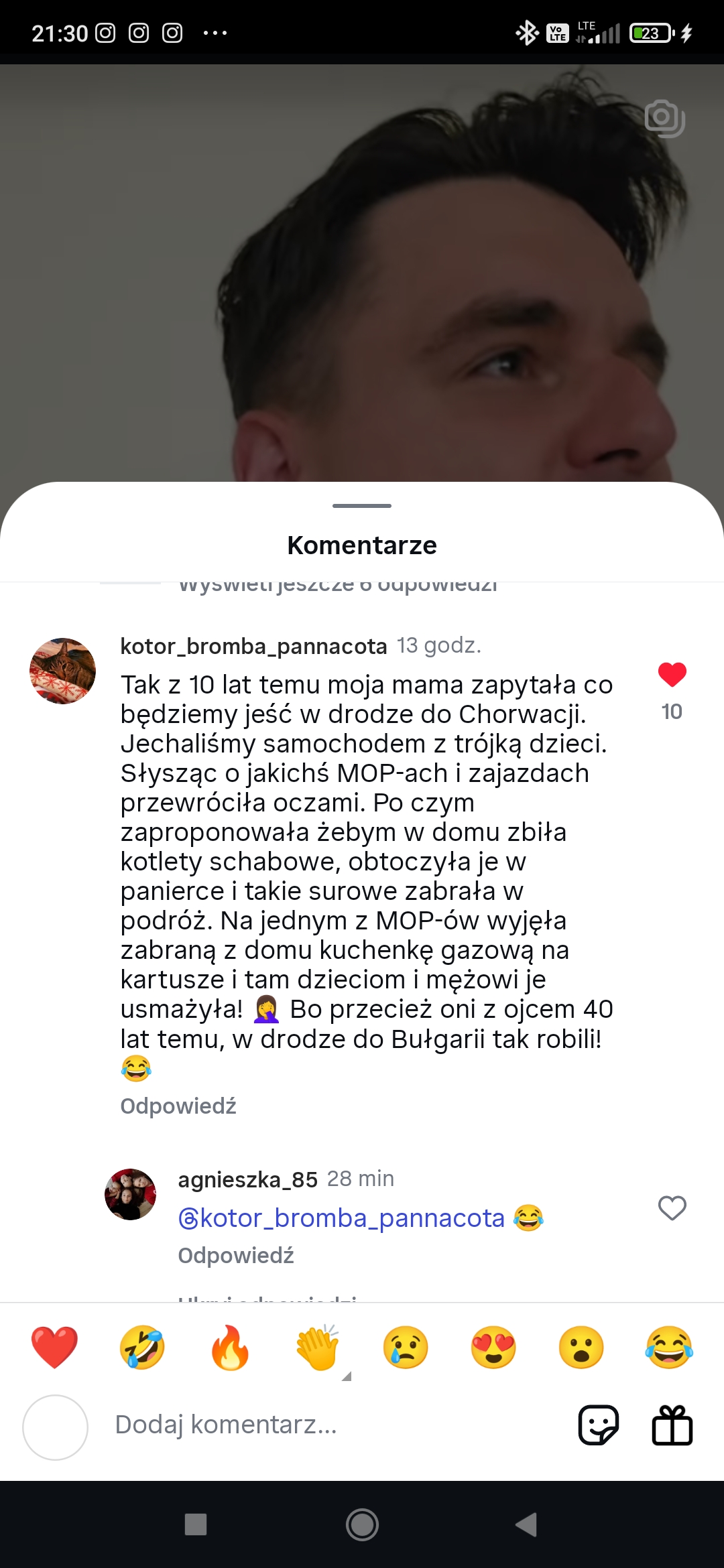Unlike kotor_bromba_pannacota's comment

pos(672,674)
